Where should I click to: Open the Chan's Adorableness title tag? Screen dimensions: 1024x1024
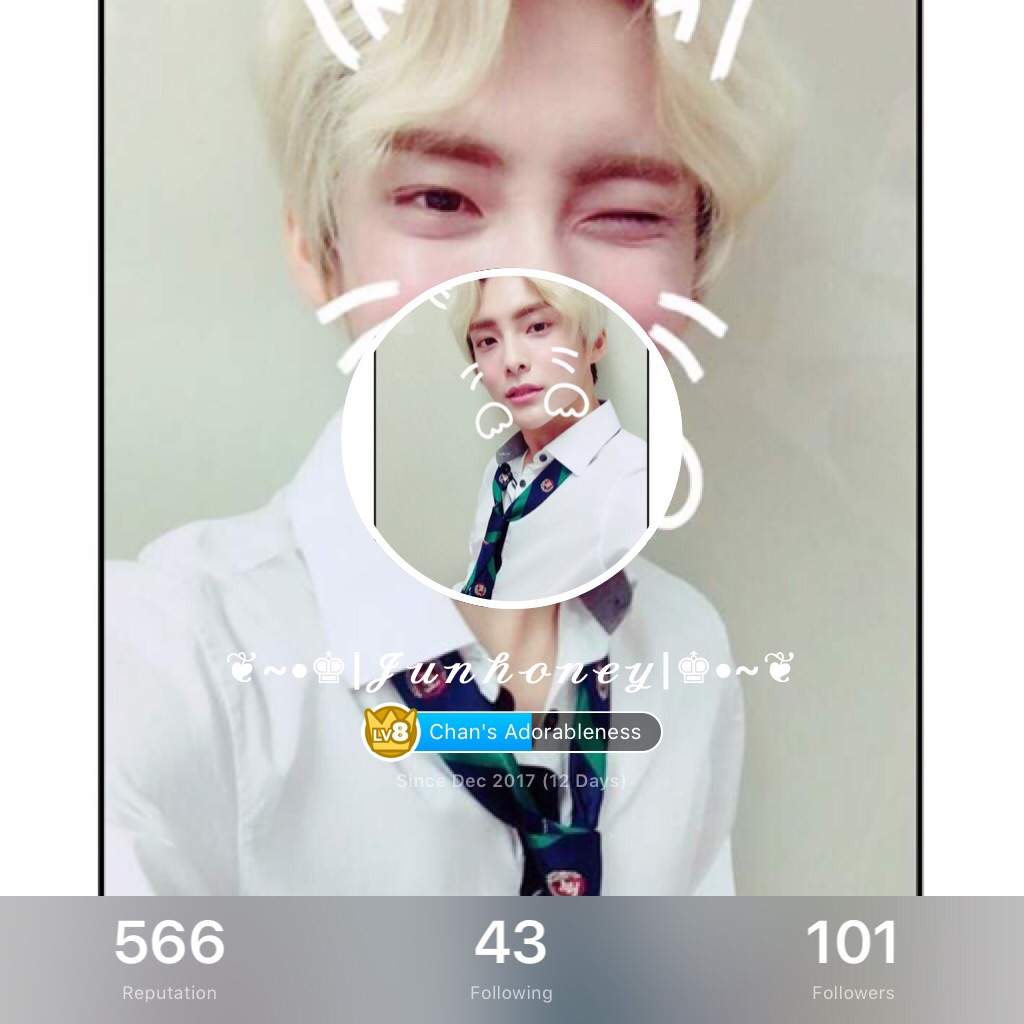536,732
